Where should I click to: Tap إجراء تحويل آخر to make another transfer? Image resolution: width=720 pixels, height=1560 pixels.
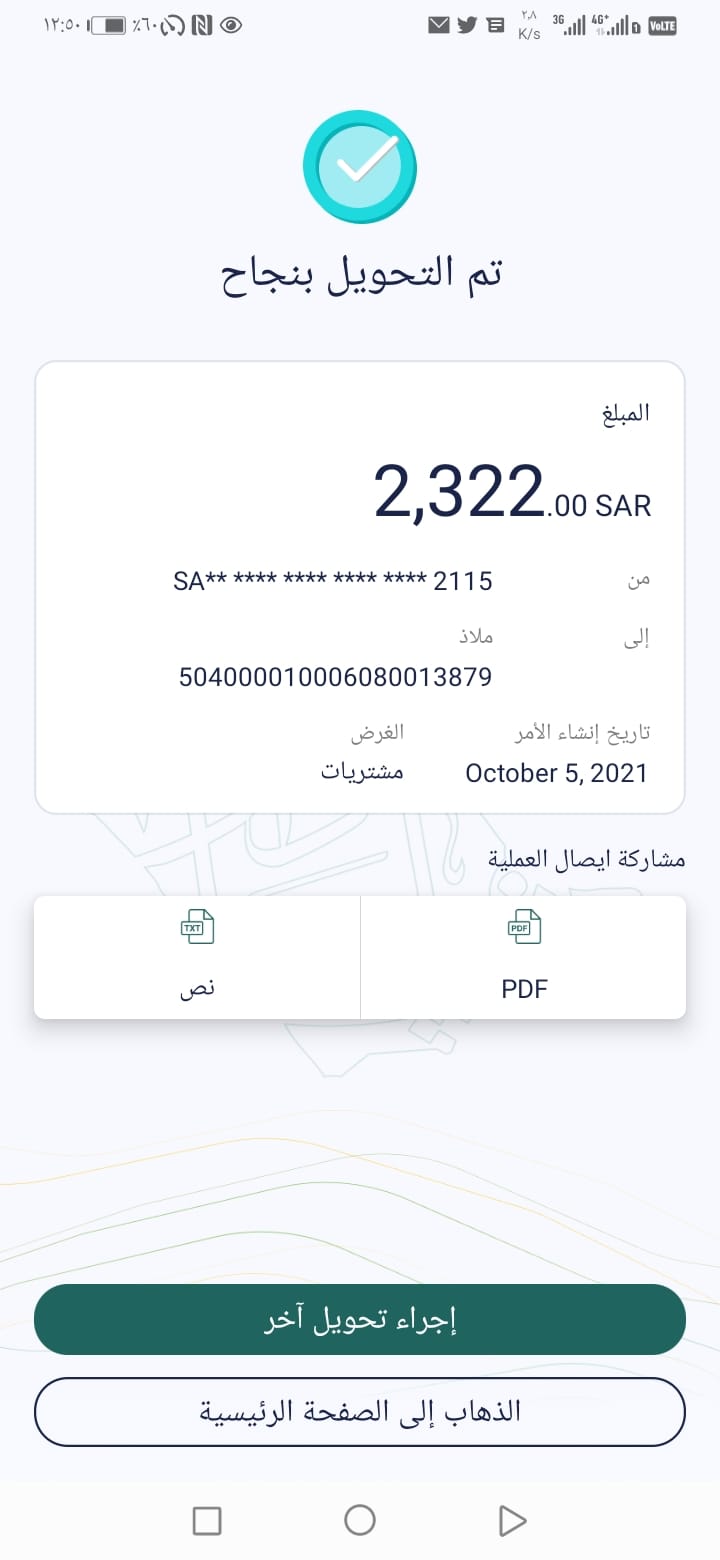tap(360, 1319)
